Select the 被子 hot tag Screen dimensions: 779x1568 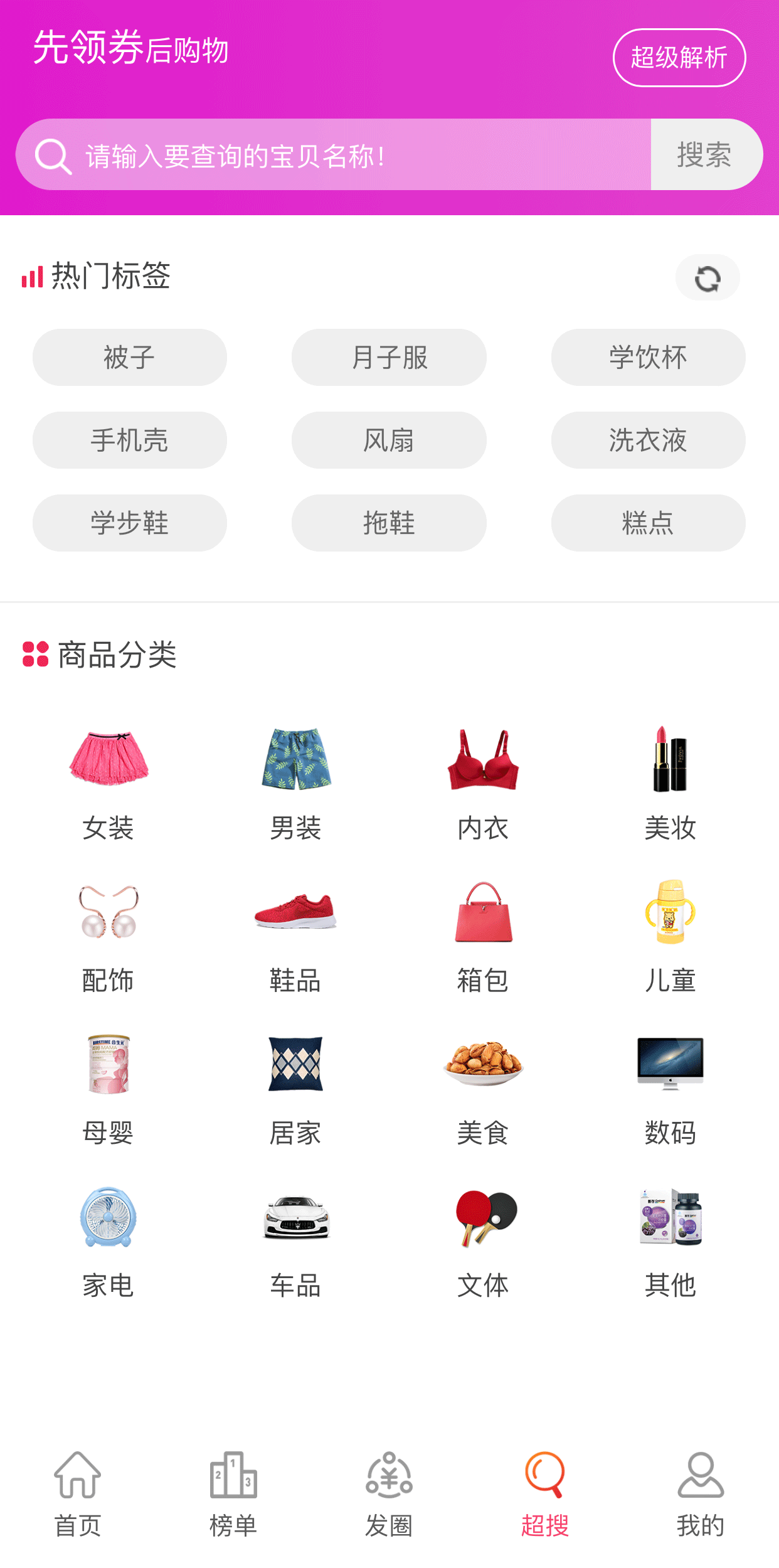coord(129,357)
